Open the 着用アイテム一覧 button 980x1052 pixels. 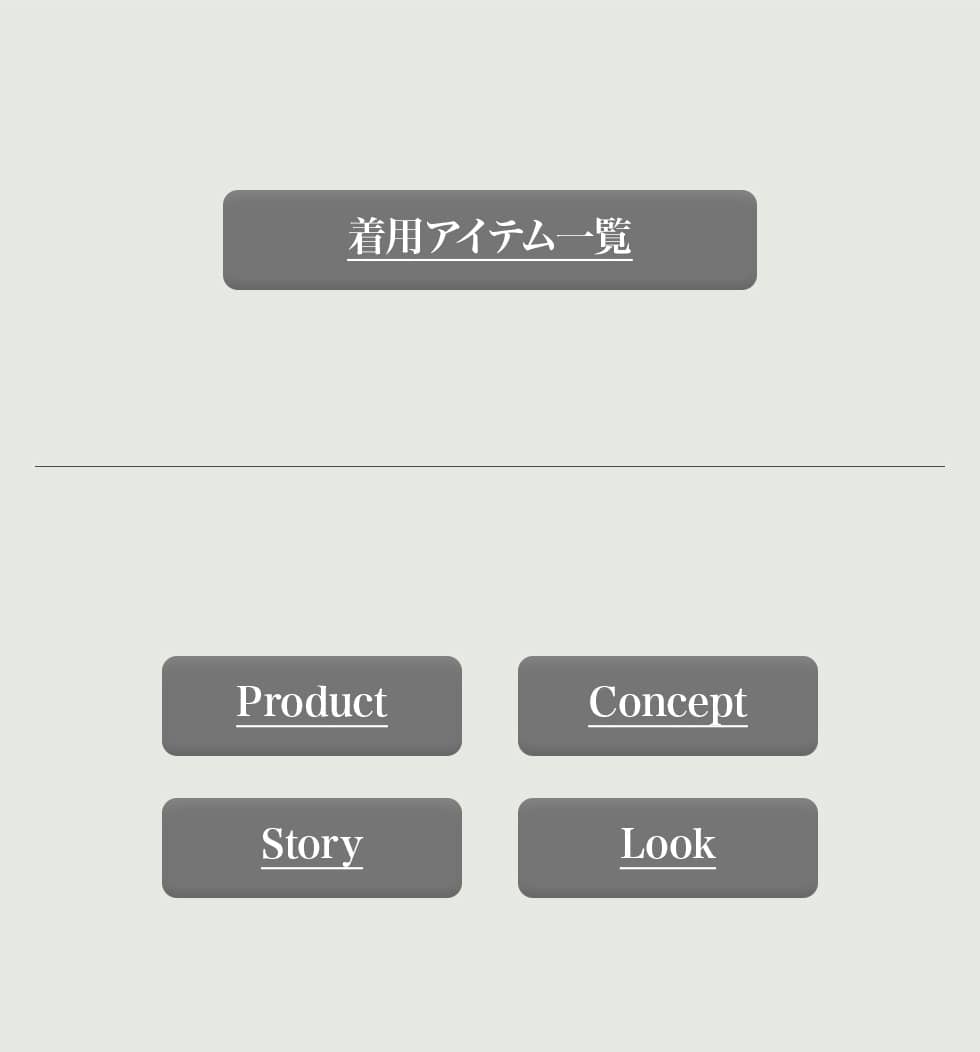click(489, 240)
